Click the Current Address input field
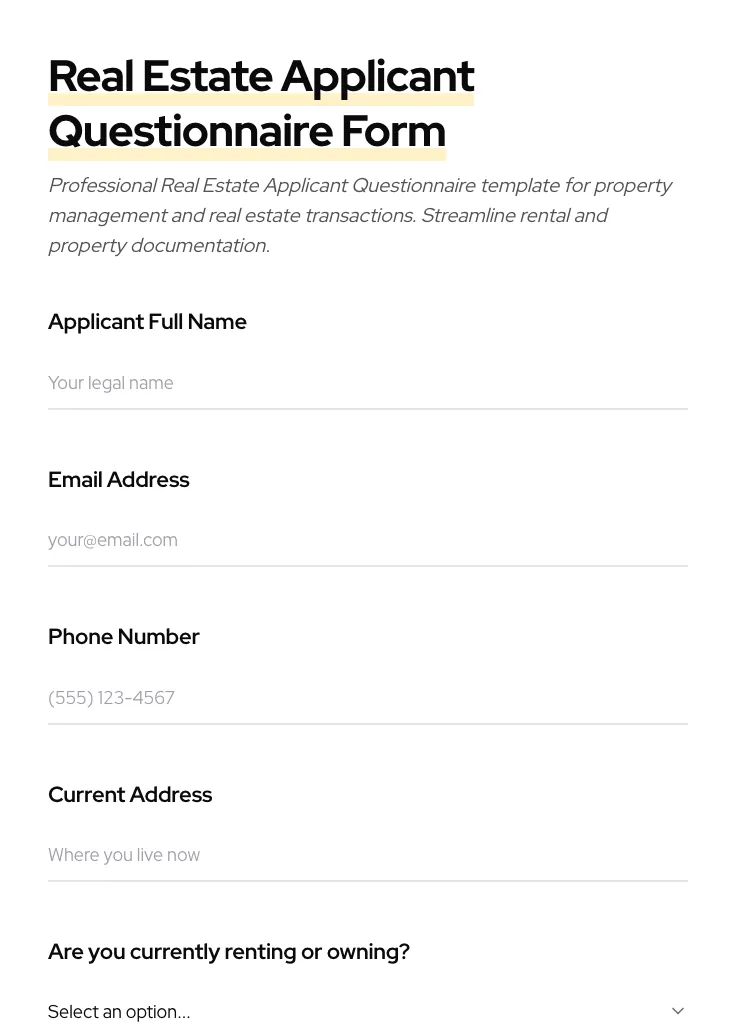The image size is (736, 1024). 367,856
